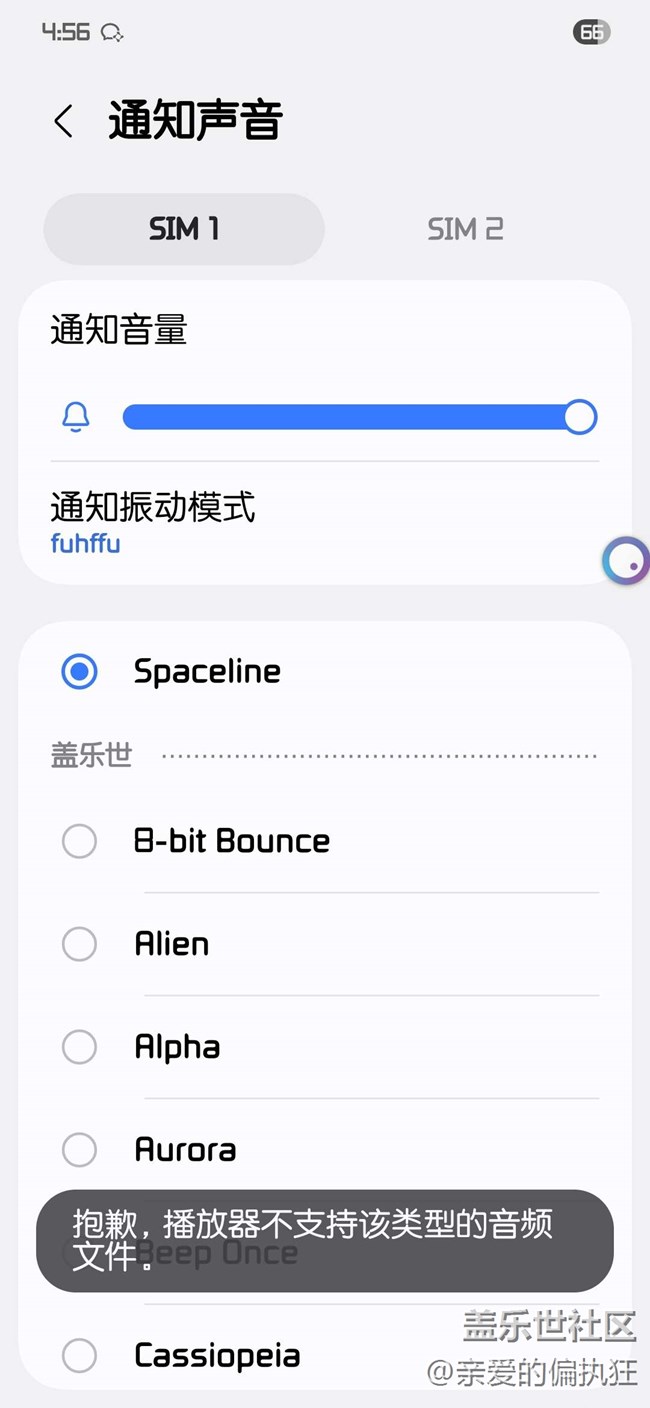This screenshot has height=1408, width=650.
Task: Select the SIM 1 tab
Action: (x=184, y=229)
